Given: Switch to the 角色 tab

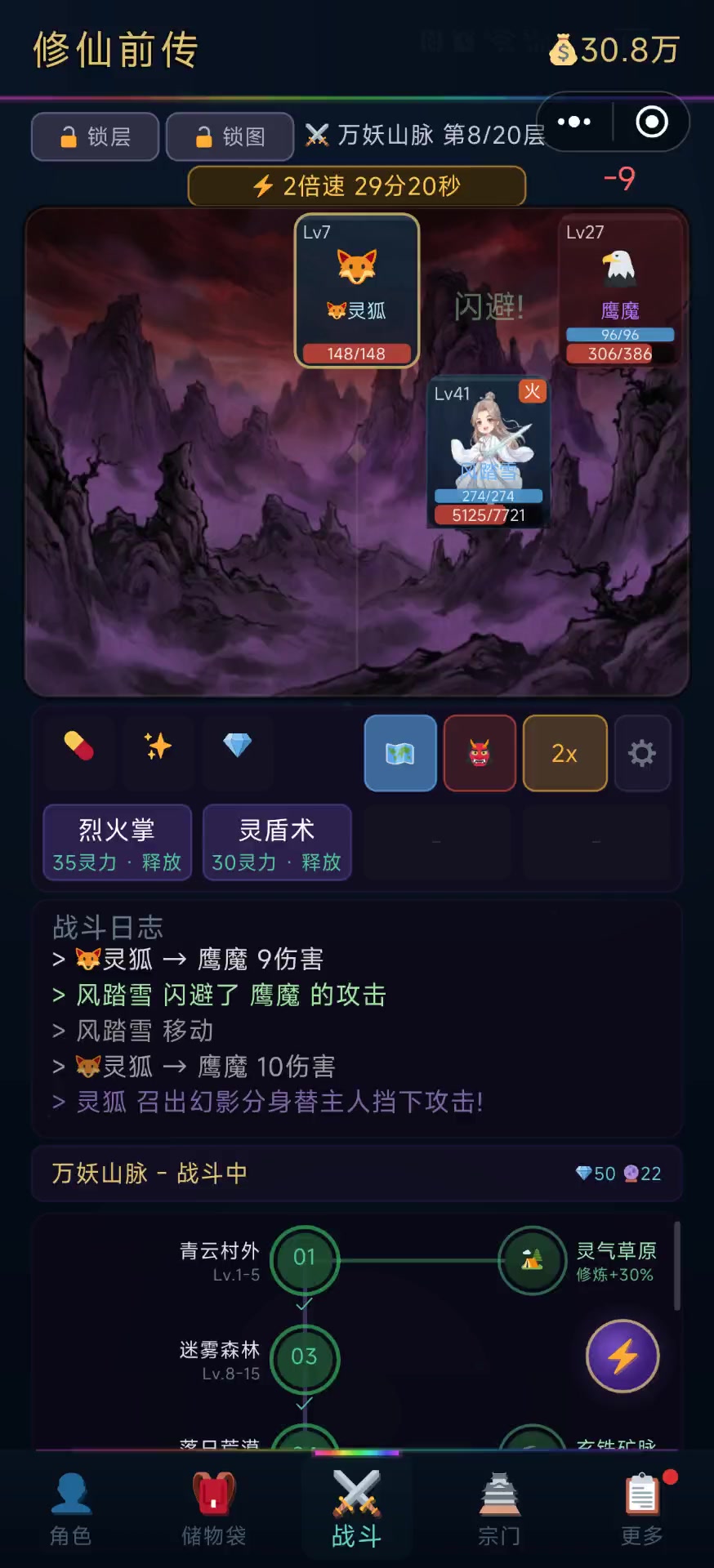Looking at the screenshot, I should [71, 1509].
